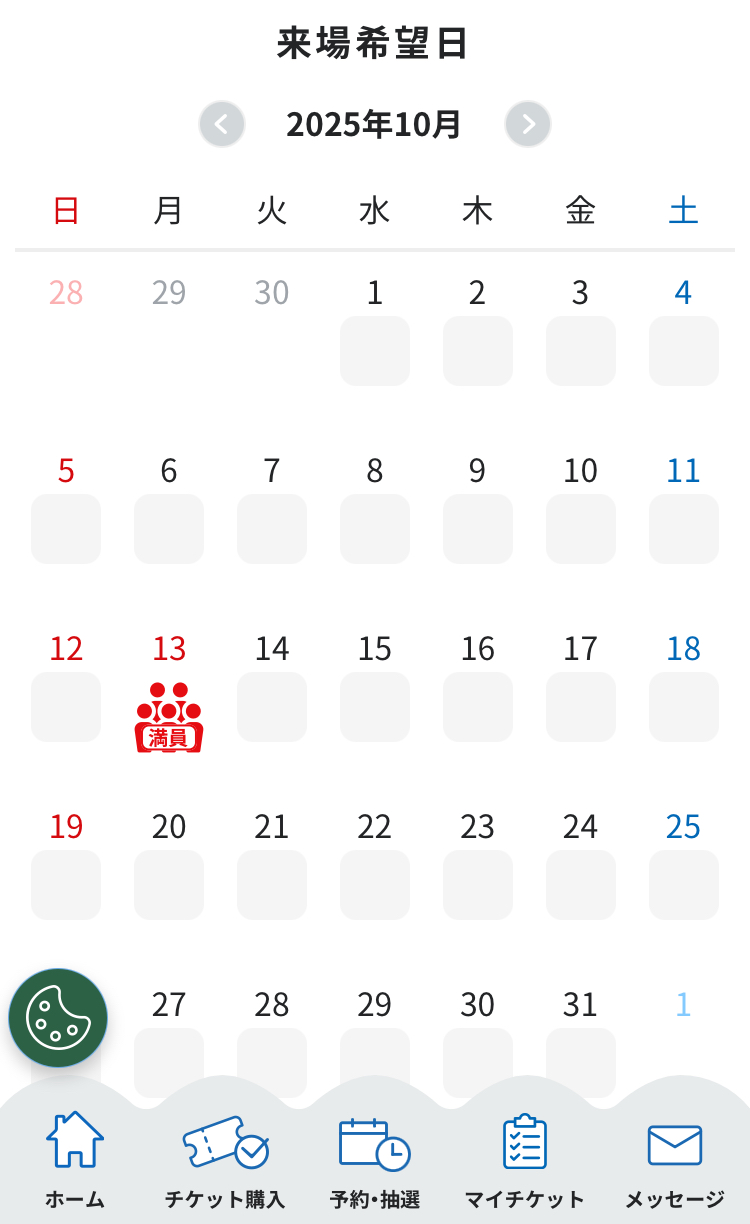Screen dimensions: 750x1224
Task: Pick October 8 as desired visit date
Action: 375,528
